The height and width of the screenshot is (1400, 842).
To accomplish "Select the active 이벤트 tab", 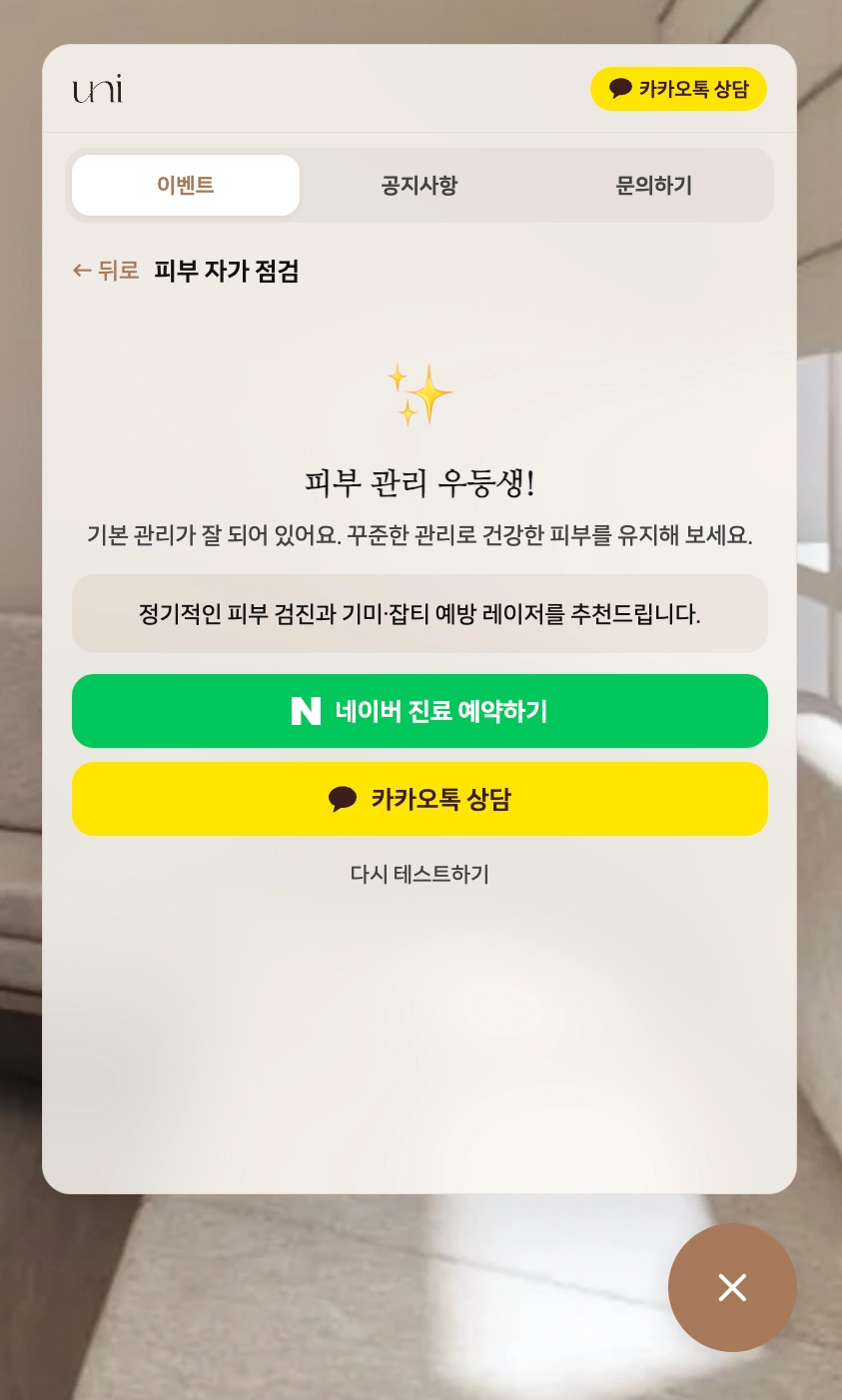I will click(x=185, y=185).
